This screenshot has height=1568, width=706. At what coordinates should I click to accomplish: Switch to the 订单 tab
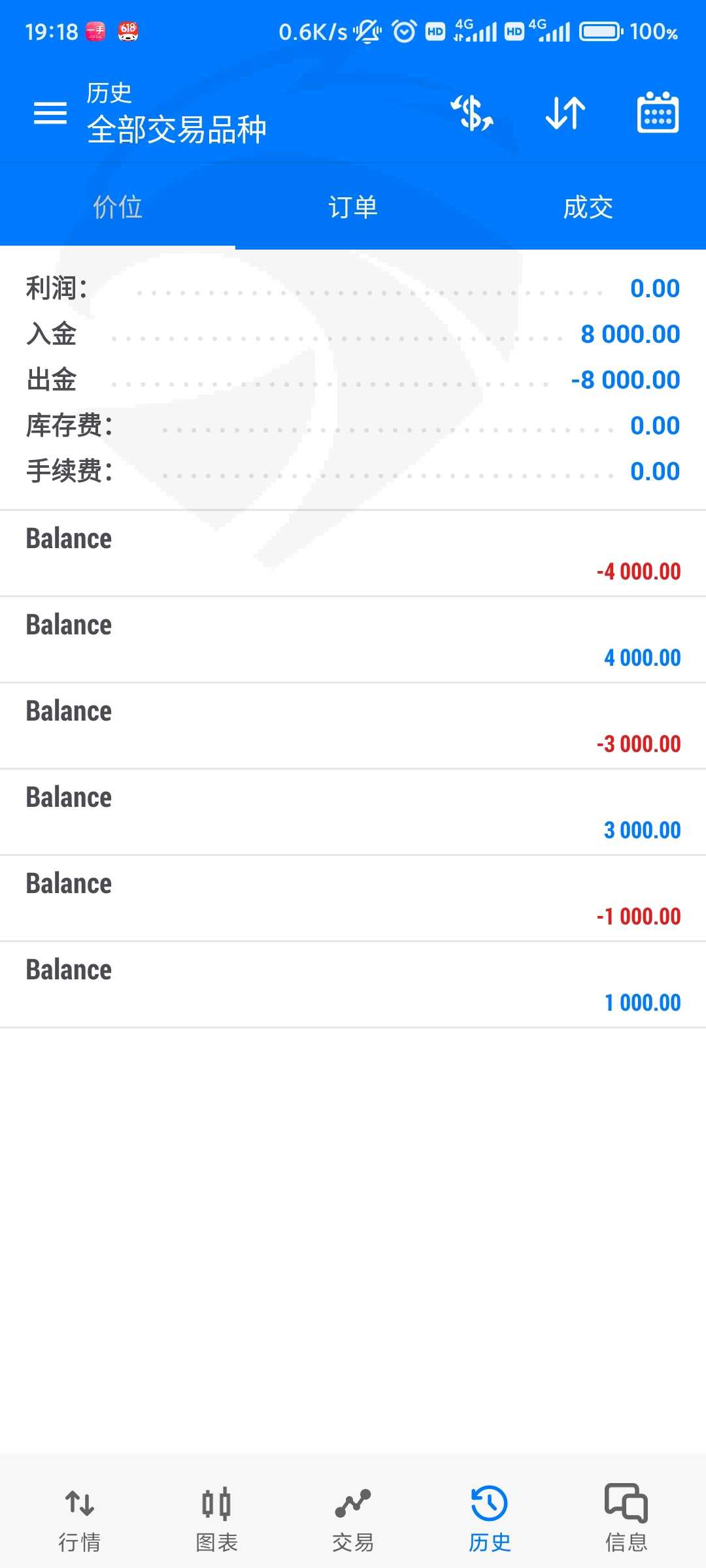(x=353, y=207)
